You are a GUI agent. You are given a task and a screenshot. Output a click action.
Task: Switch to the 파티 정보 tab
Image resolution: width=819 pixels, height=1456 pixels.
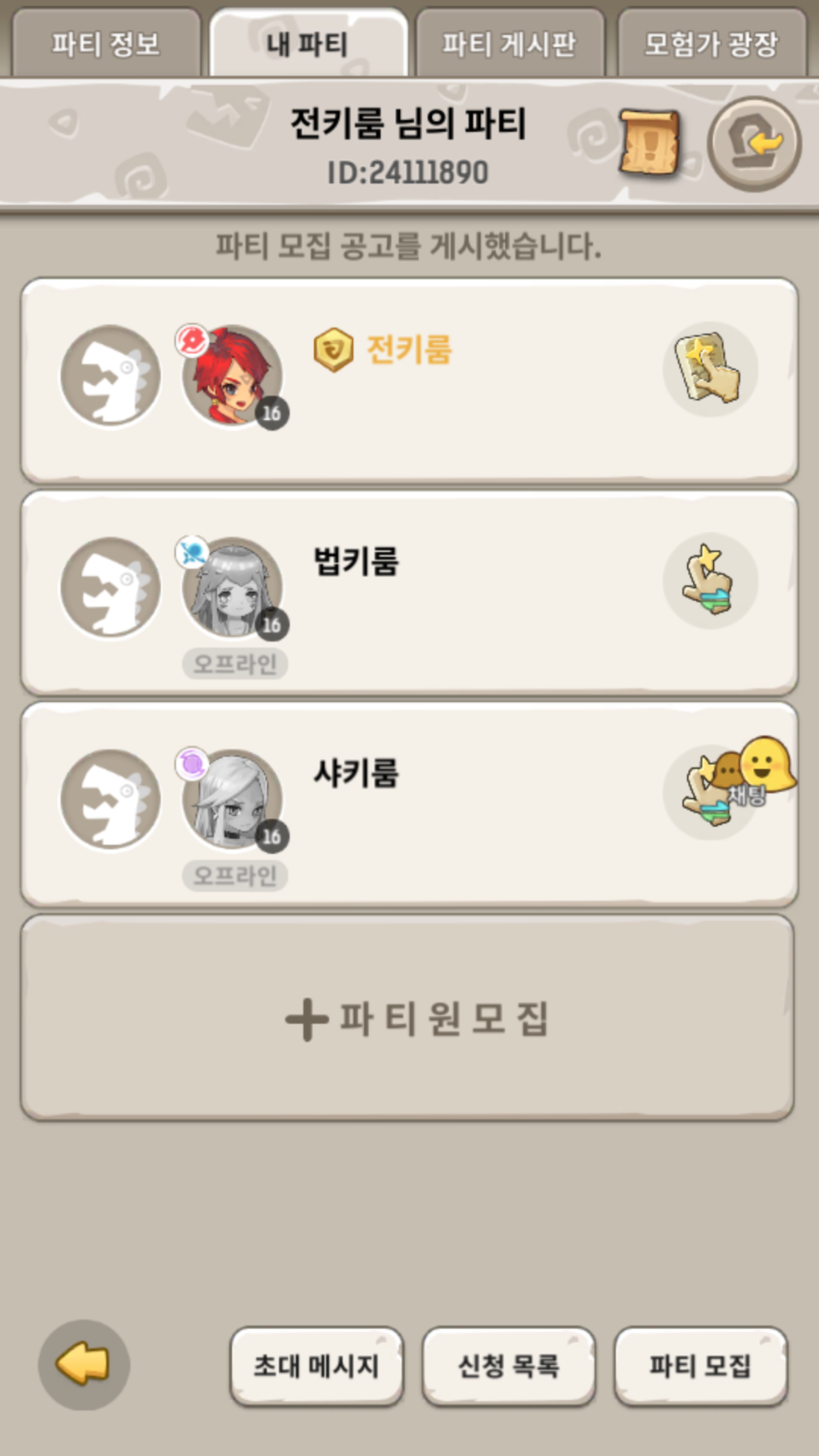pos(106,44)
